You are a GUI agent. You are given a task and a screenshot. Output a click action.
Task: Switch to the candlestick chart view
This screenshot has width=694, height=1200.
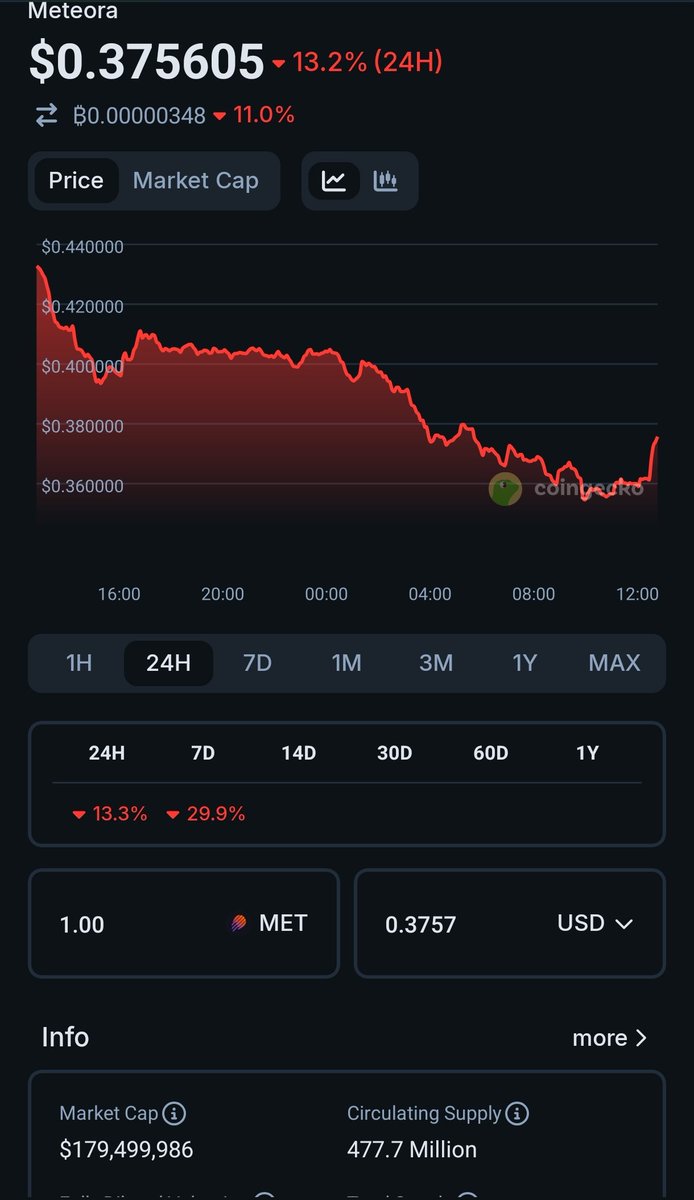pos(386,181)
